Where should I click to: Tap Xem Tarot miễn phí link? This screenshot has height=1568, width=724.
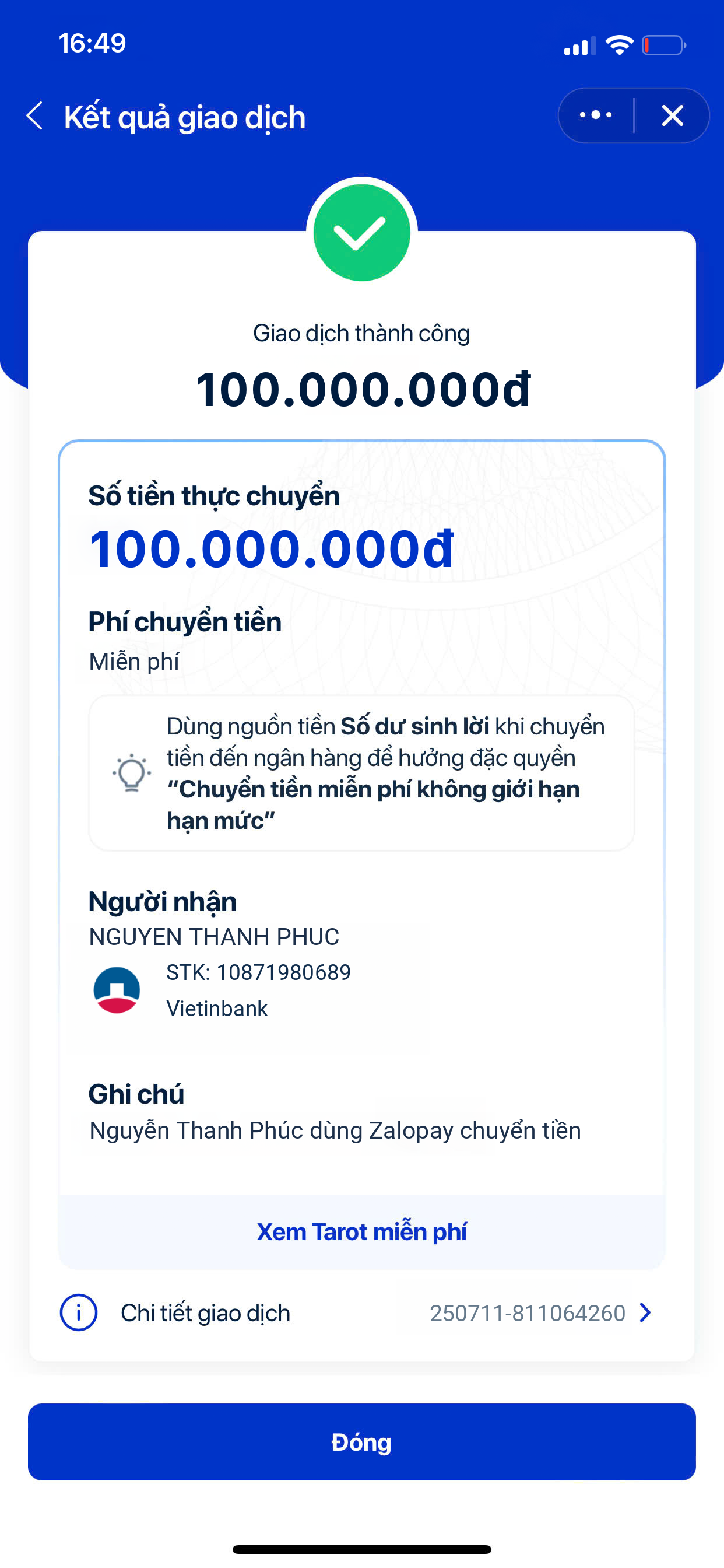pos(361,1231)
